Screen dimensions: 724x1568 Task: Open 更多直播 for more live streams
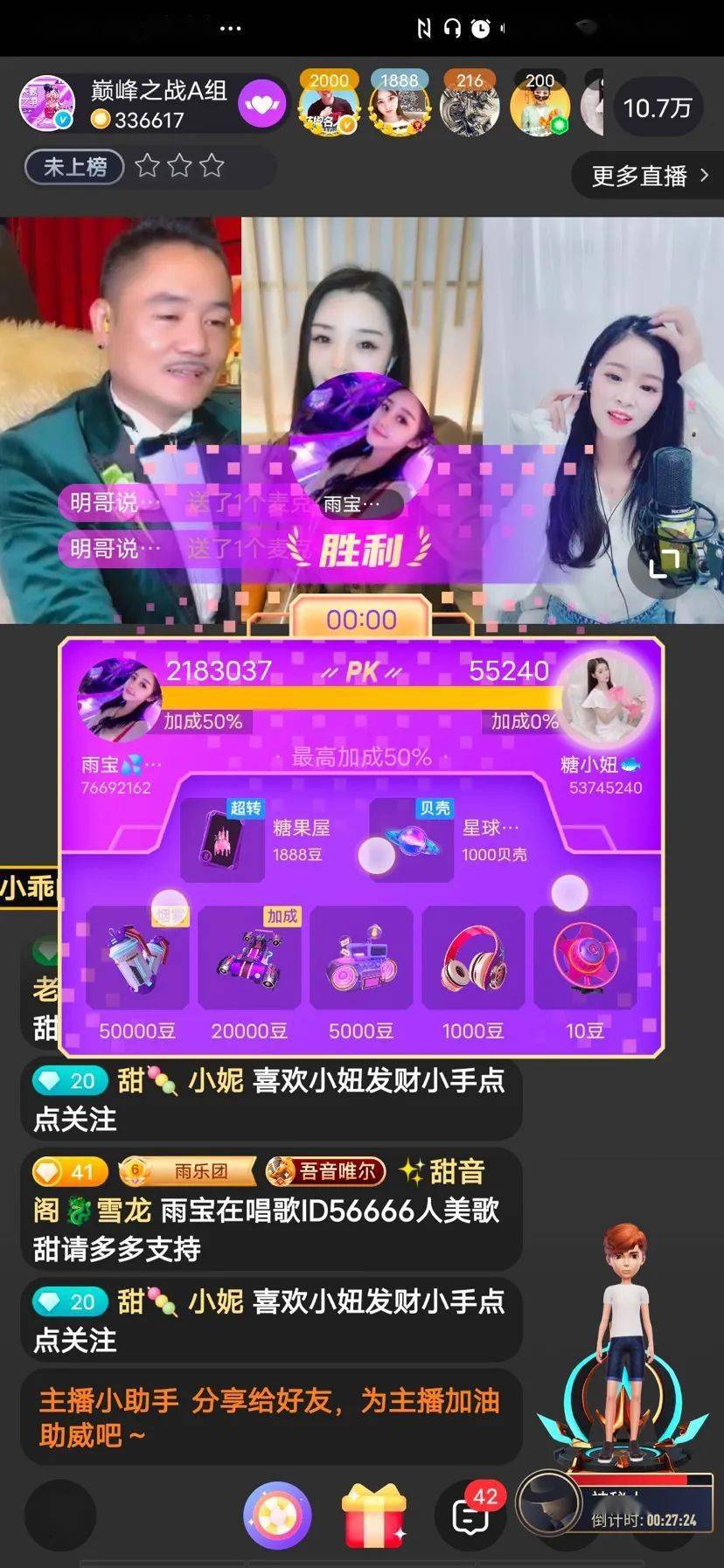coord(650,176)
